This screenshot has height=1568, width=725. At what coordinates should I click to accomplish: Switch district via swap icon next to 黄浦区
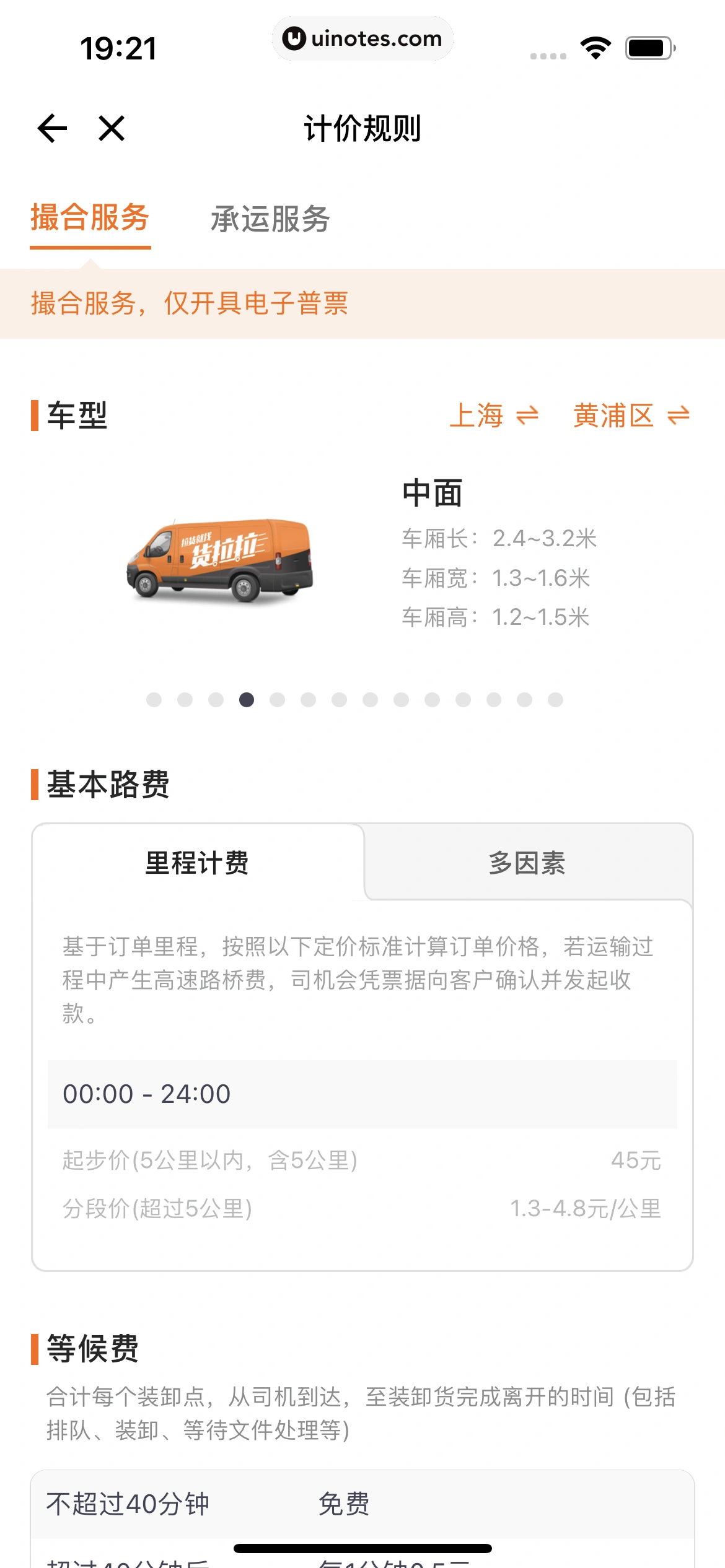tap(678, 416)
